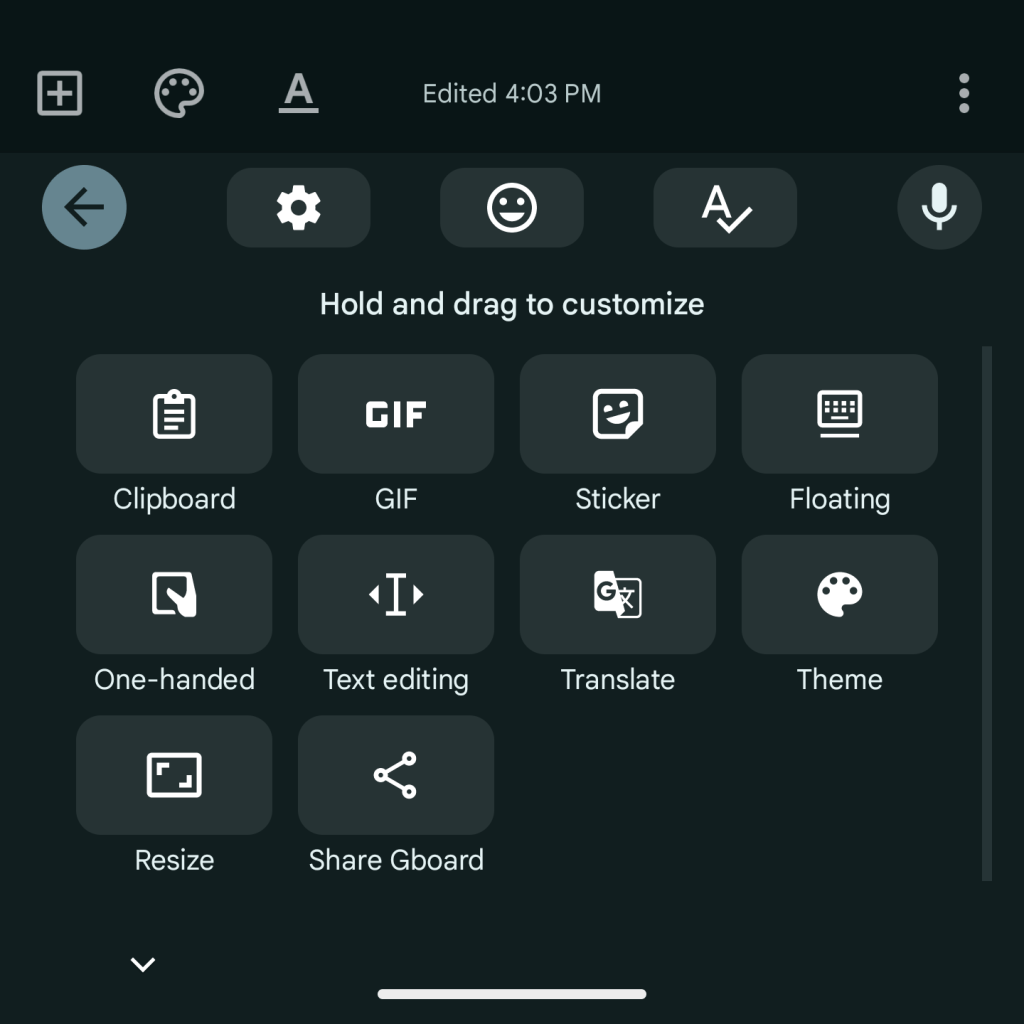Screen dimensions: 1024x1024
Task: Go back to the keyboard
Action: click(84, 207)
